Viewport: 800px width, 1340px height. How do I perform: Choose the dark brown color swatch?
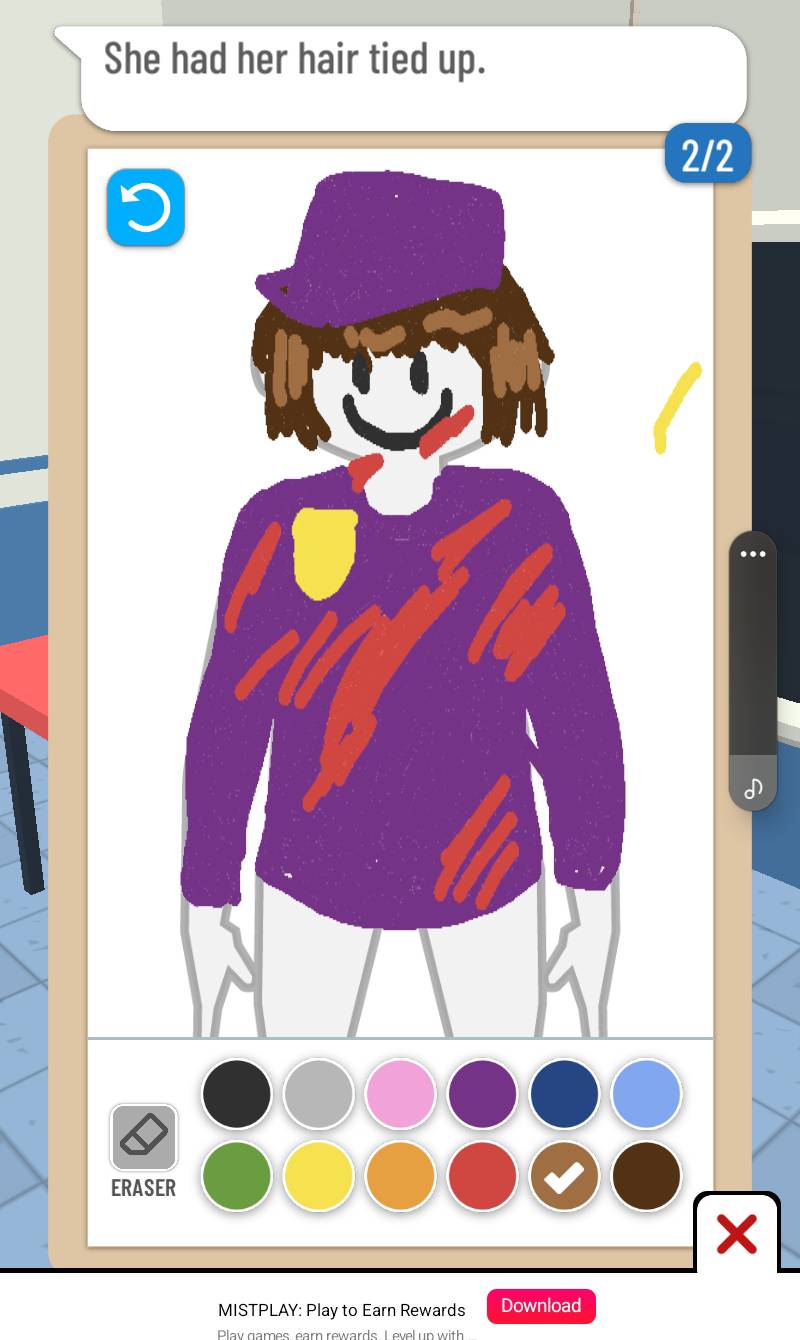[x=647, y=1176]
